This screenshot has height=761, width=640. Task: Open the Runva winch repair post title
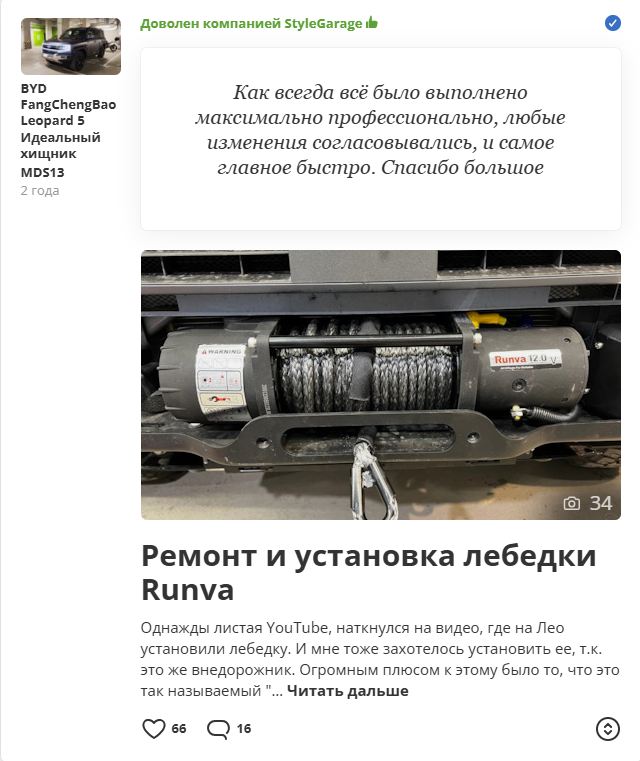click(369, 573)
